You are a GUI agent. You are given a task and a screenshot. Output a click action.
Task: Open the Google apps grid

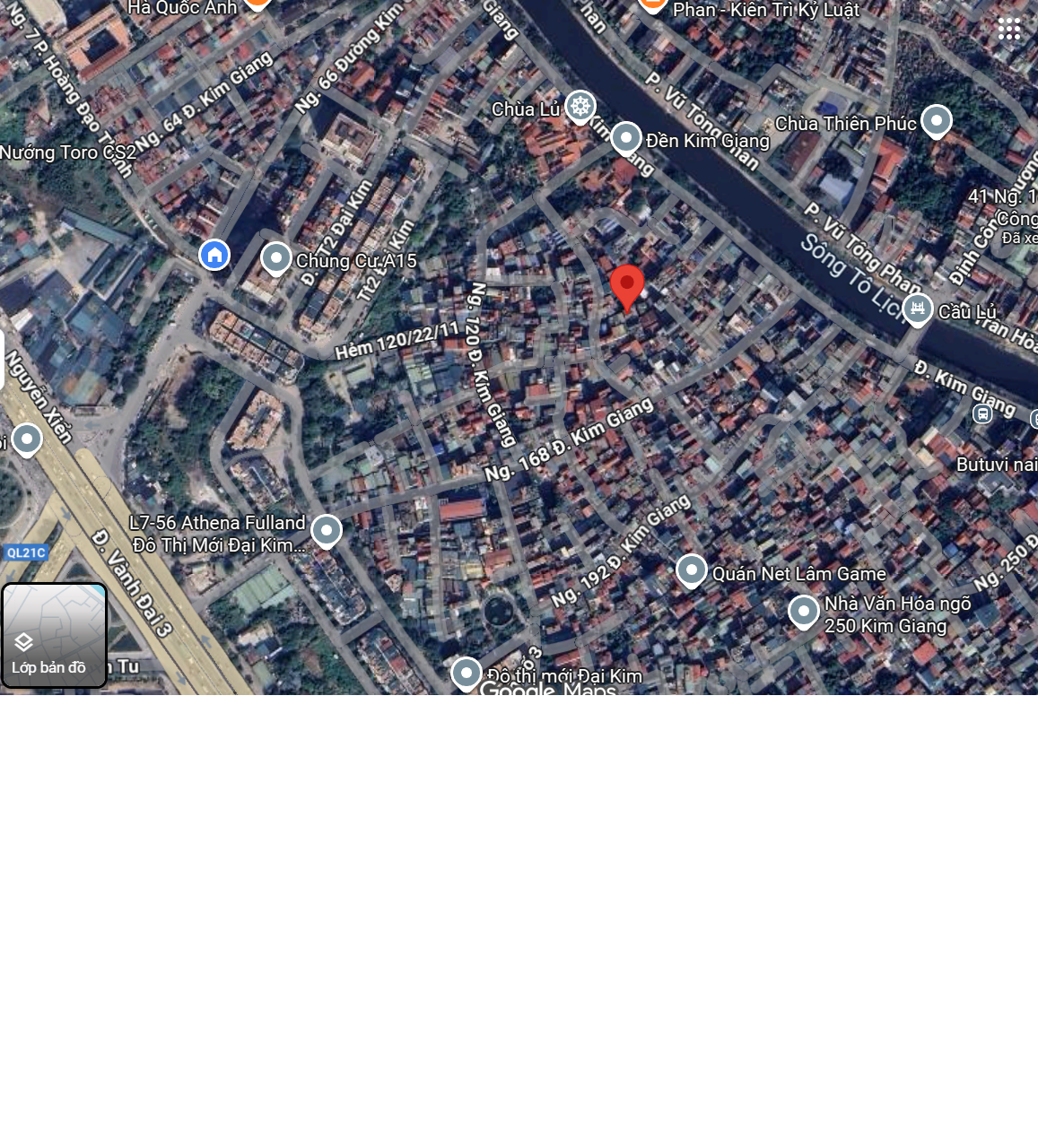(1008, 29)
